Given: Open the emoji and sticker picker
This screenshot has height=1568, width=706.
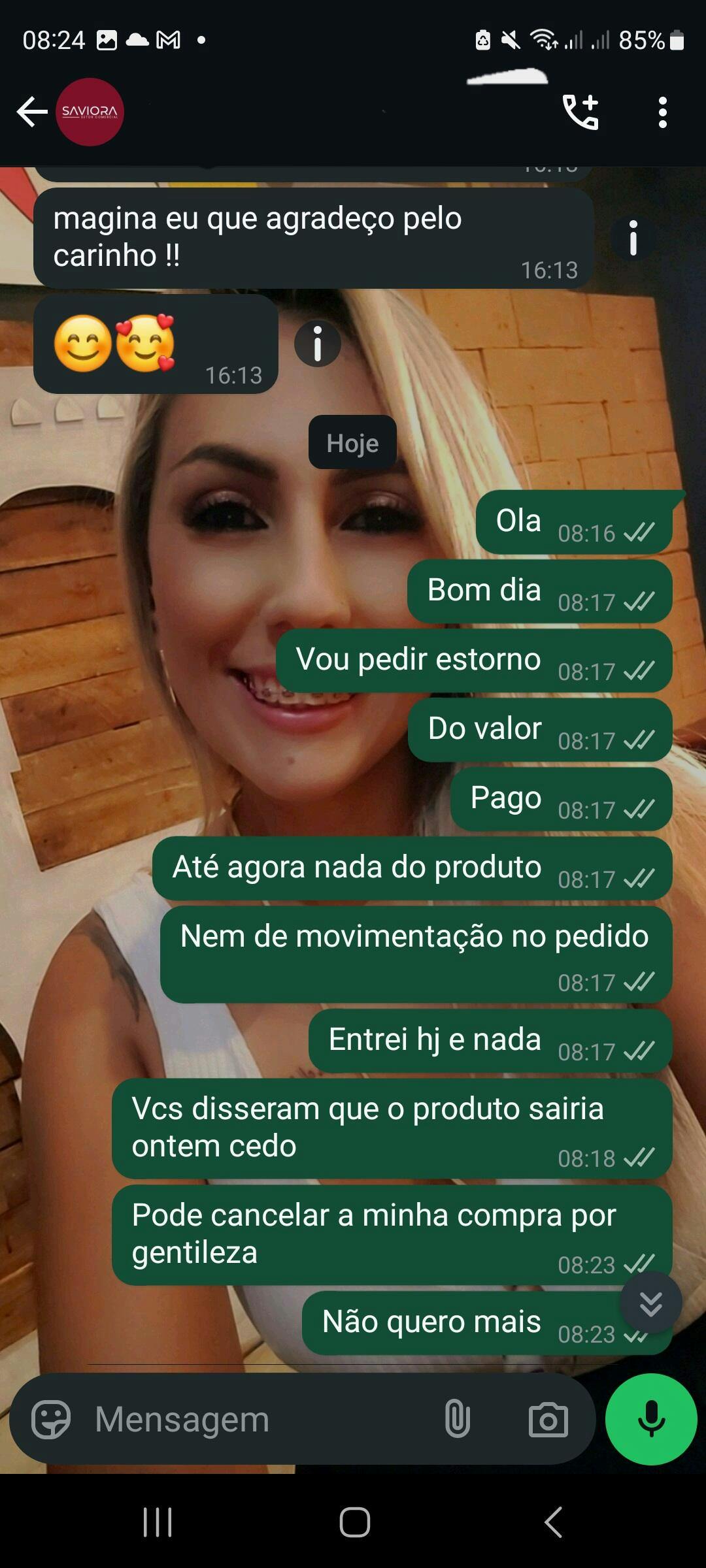Looking at the screenshot, I should (51, 1419).
